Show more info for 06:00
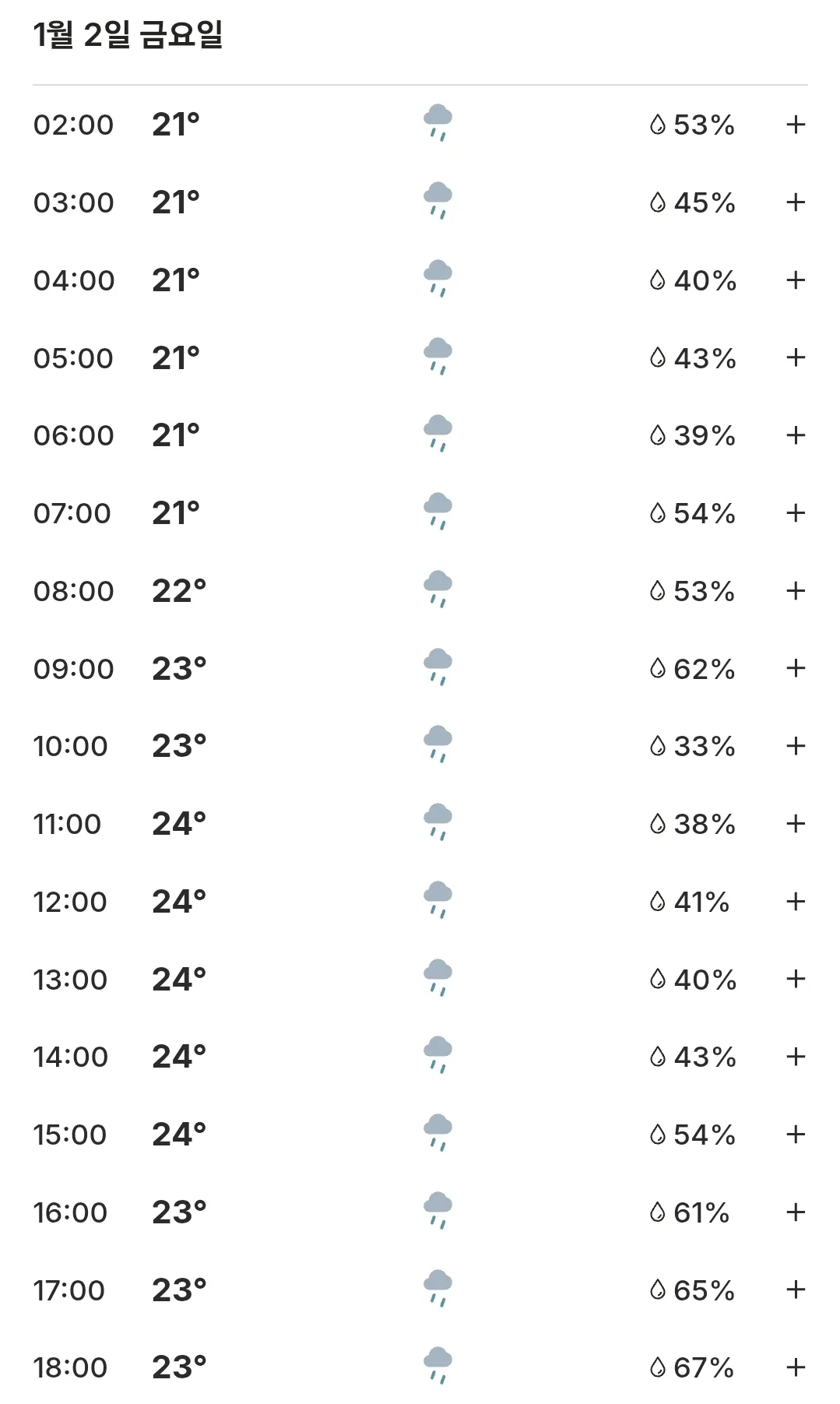This screenshot has height=1404, width=840. pos(795,435)
